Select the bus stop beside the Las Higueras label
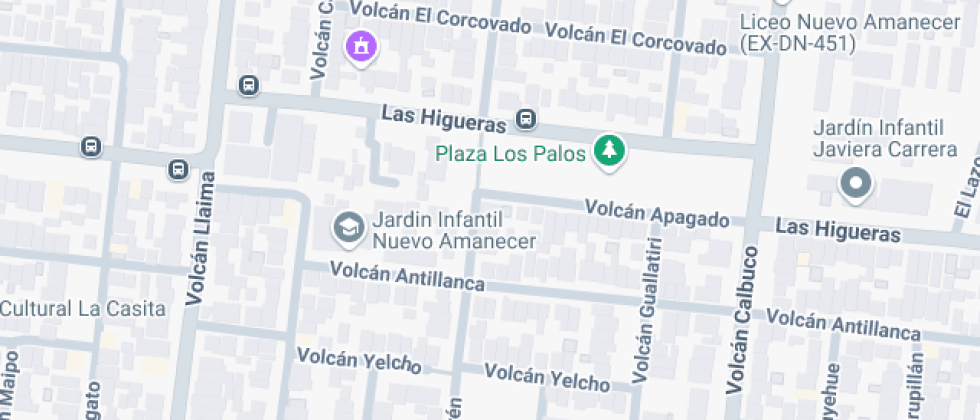Viewport: 980px width, 420px height. coord(526,121)
